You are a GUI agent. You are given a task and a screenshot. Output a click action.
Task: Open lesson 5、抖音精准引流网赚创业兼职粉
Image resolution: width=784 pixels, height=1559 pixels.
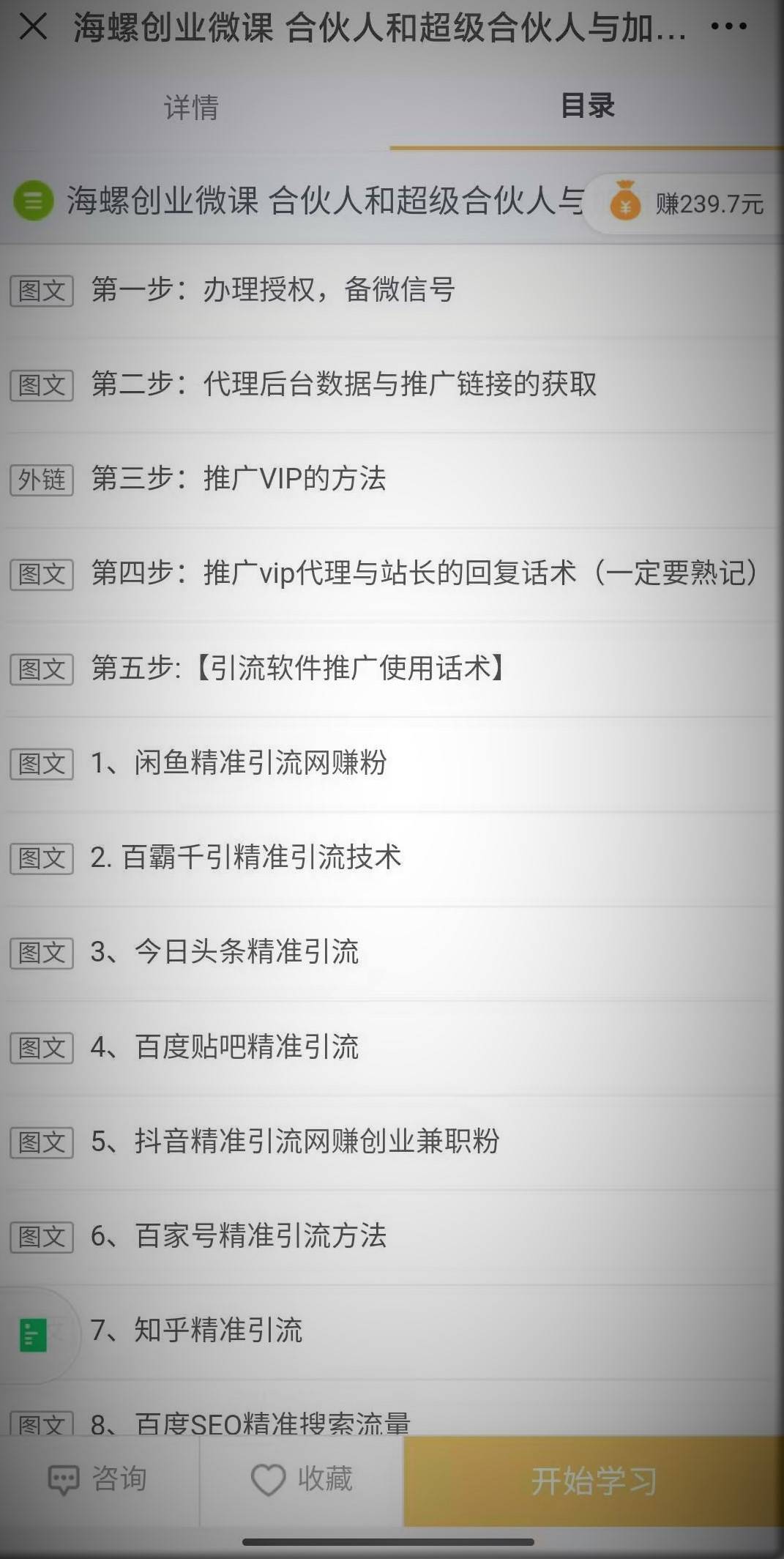click(392, 1142)
